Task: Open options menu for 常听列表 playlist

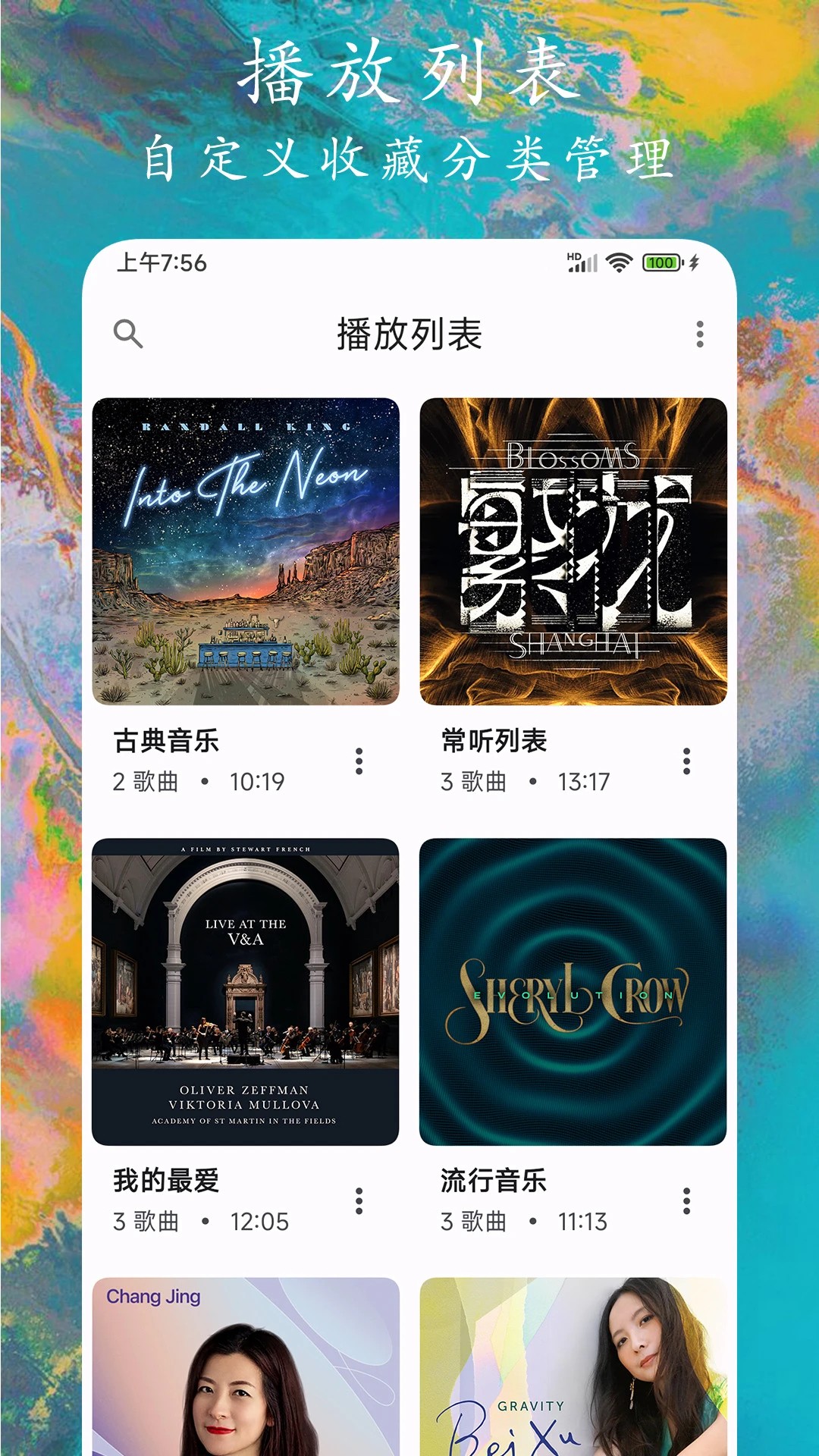Action: click(686, 761)
